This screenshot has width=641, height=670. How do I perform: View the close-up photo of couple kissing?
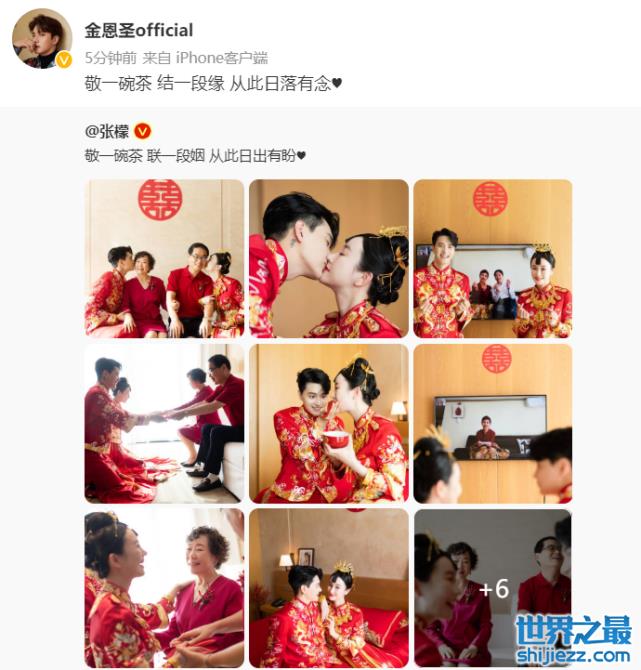pos(328,258)
